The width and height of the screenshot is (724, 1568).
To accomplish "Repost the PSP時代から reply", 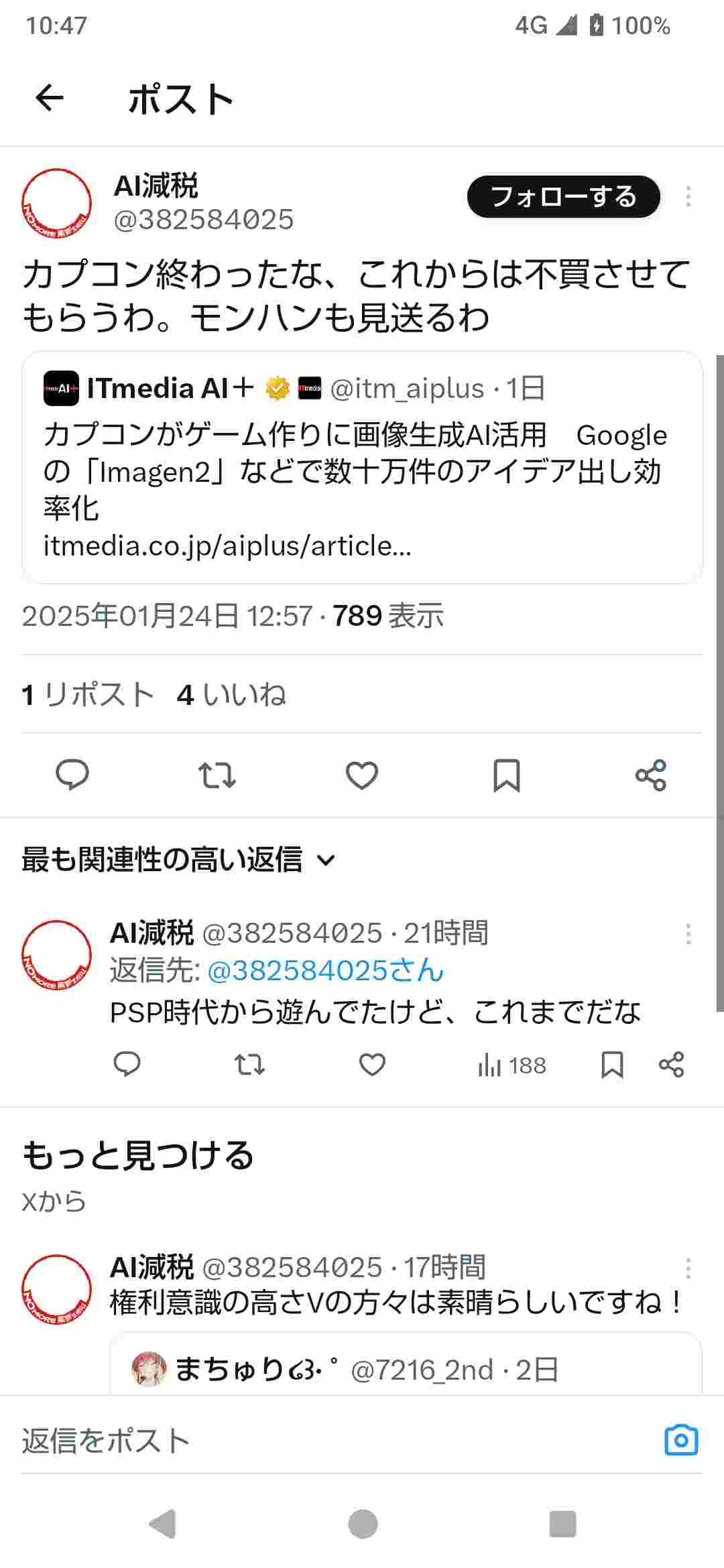I will [x=249, y=1065].
